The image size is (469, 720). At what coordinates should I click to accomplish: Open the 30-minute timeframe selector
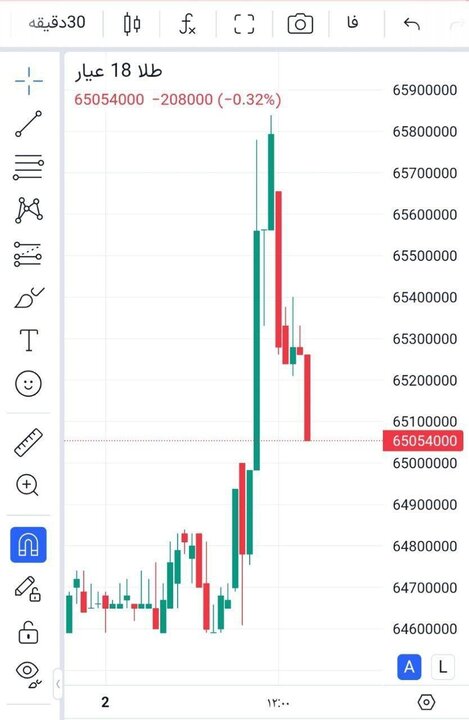[x=57, y=22]
